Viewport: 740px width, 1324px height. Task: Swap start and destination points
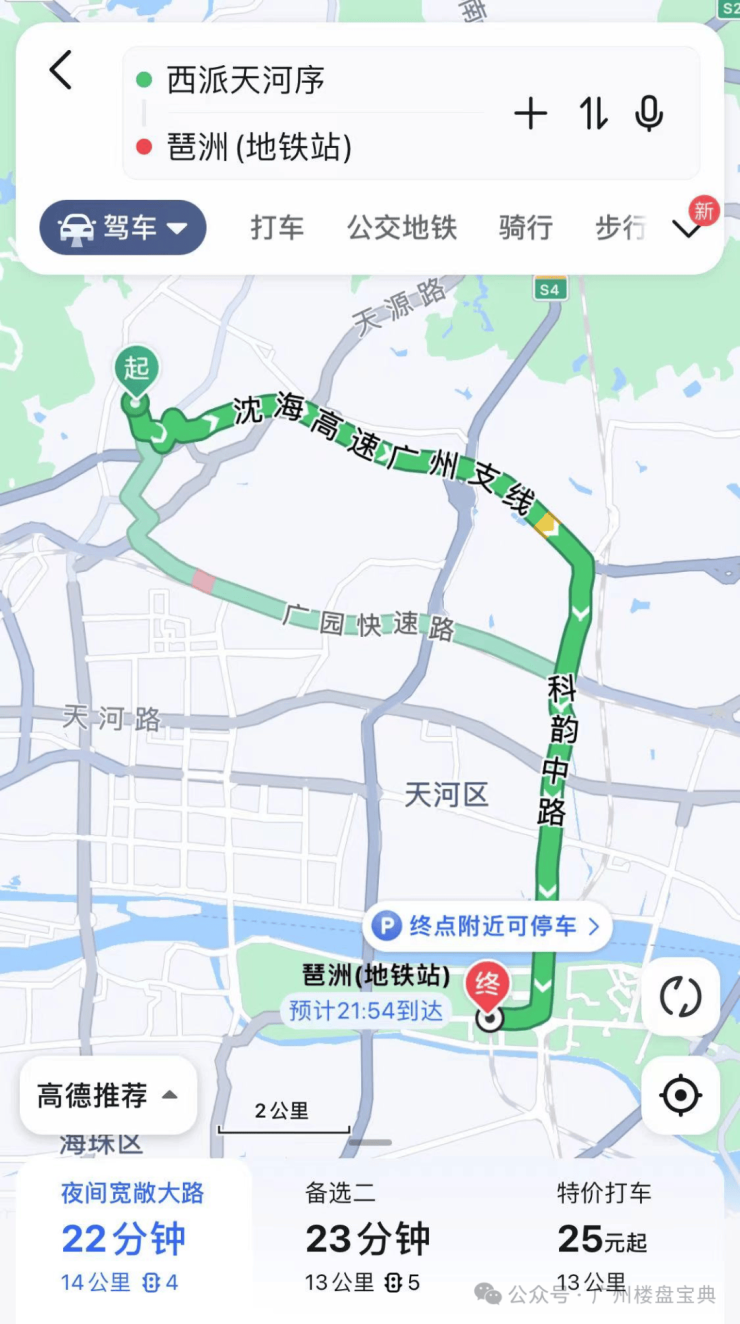pyautogui.click(x=593, y=114)
